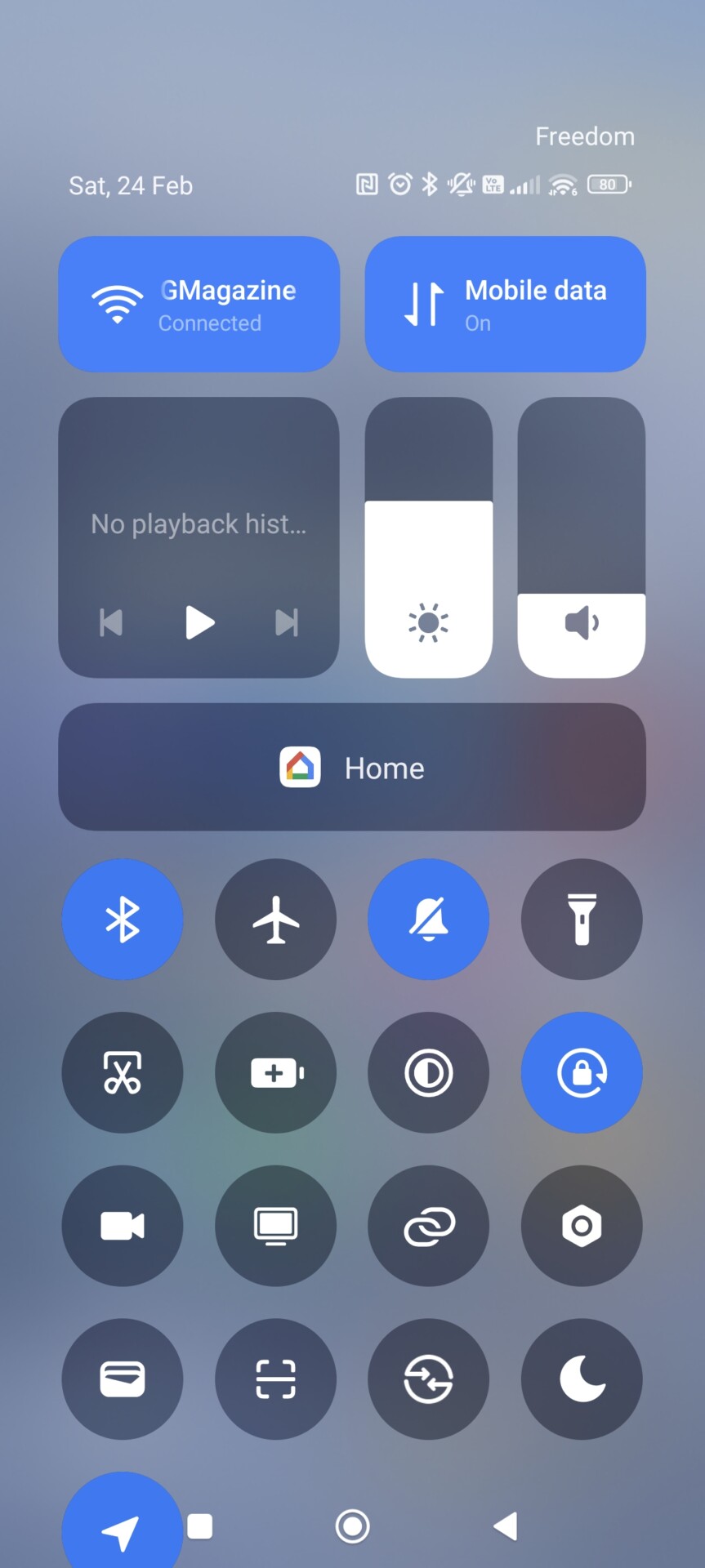The image size is (705, 1568).
Task: Switch on the flashlight
Action: [582, 919]
